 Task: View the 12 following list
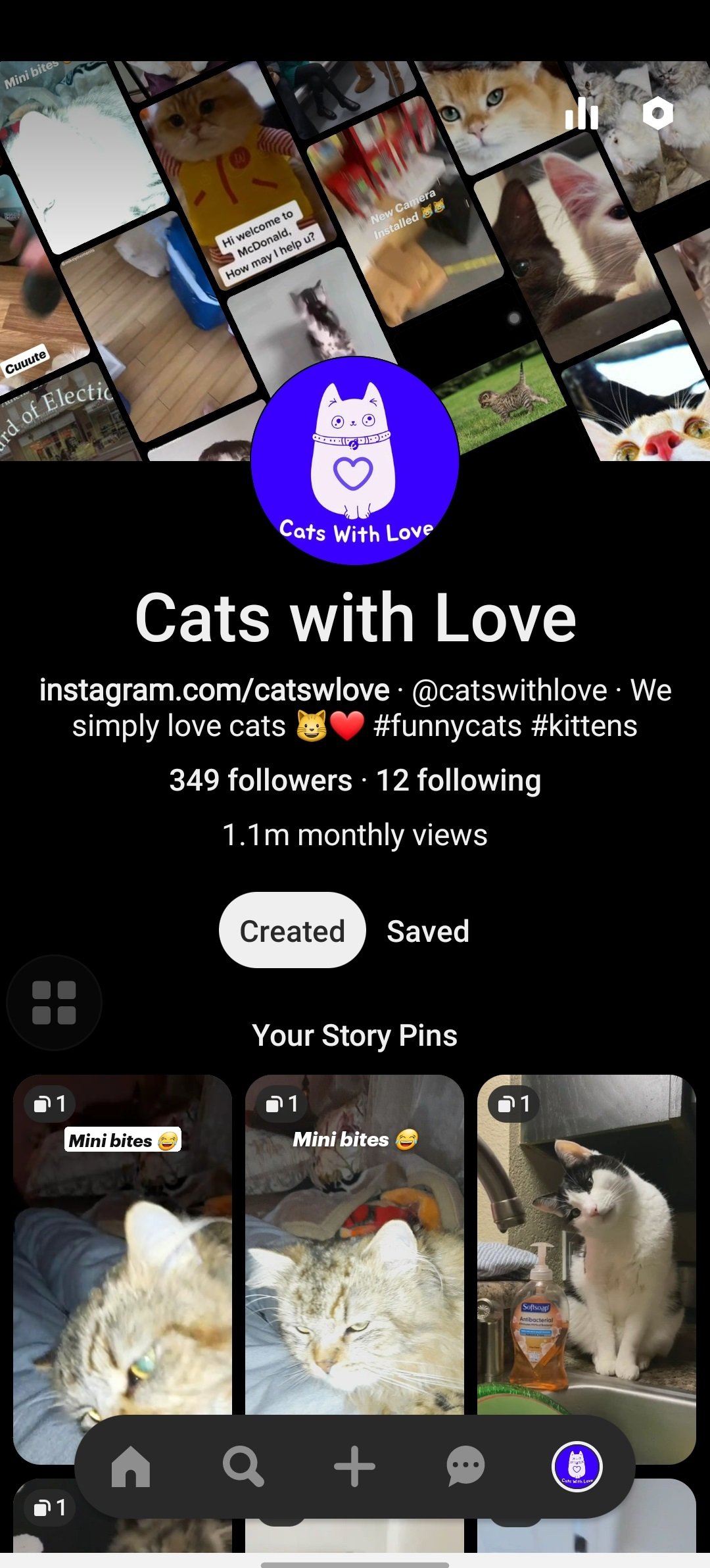458,781
